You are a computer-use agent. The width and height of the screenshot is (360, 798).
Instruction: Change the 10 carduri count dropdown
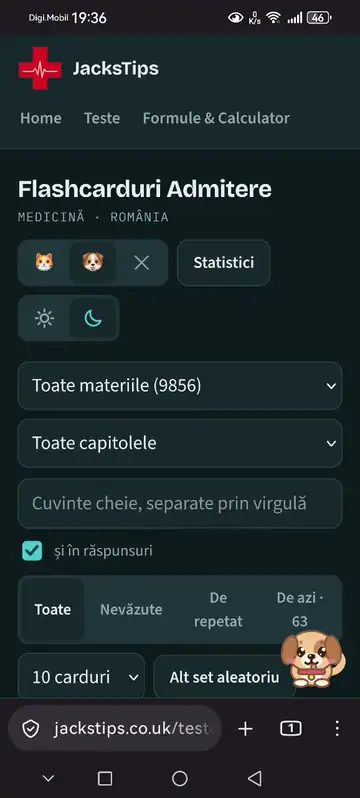(x=81, y=677)
